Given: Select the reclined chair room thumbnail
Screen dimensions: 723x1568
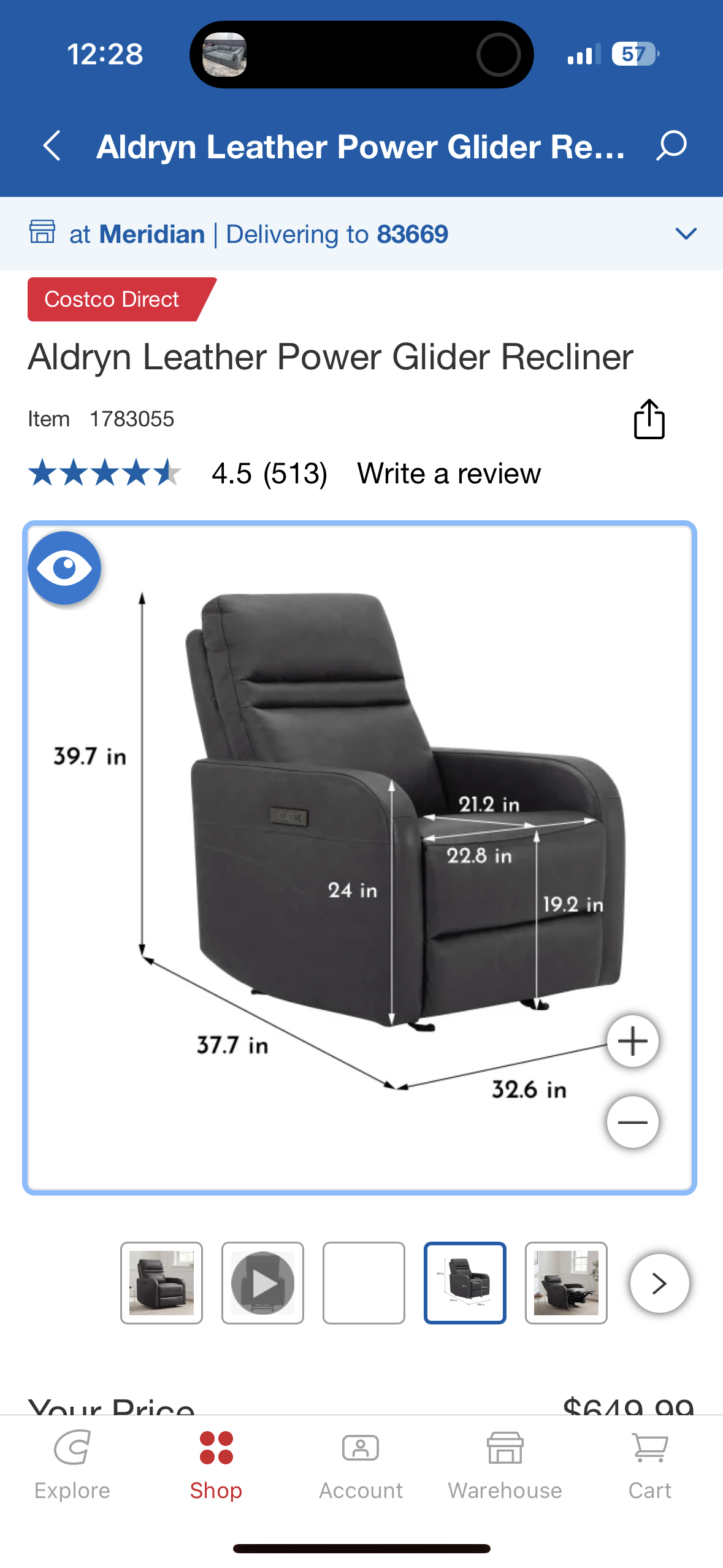Looking at the screenshot, I should pos(566,1283).
